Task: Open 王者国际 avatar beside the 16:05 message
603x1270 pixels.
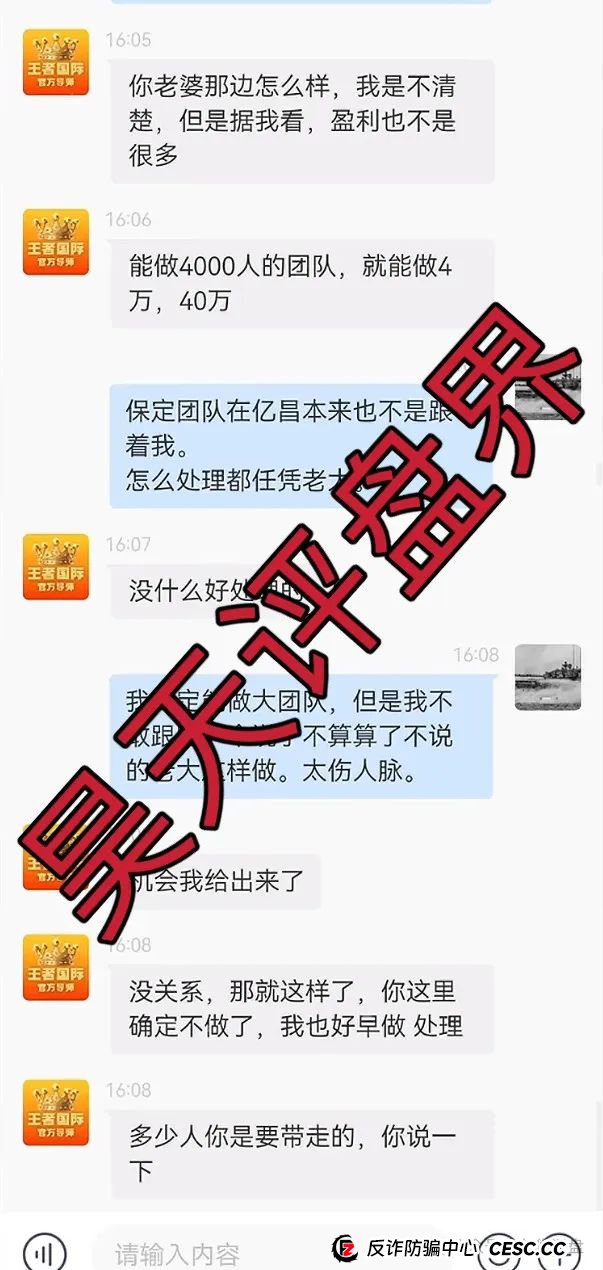Action: tap(56, 62)
